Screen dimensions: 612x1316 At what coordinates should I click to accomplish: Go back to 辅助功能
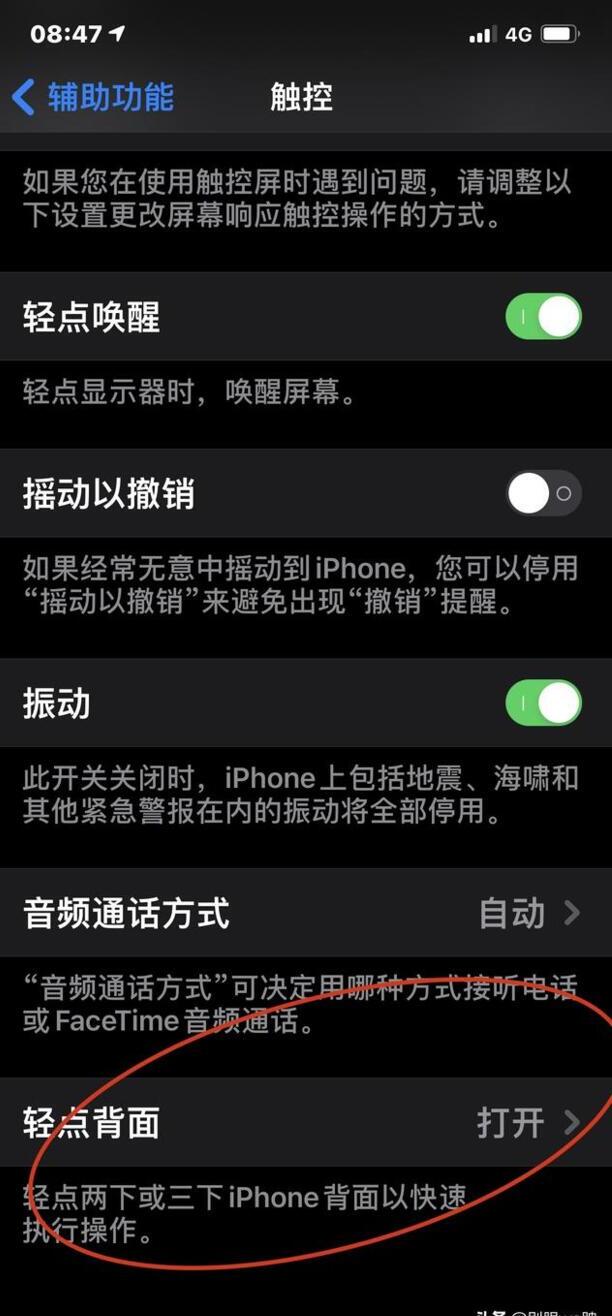(x=92, y=97)
